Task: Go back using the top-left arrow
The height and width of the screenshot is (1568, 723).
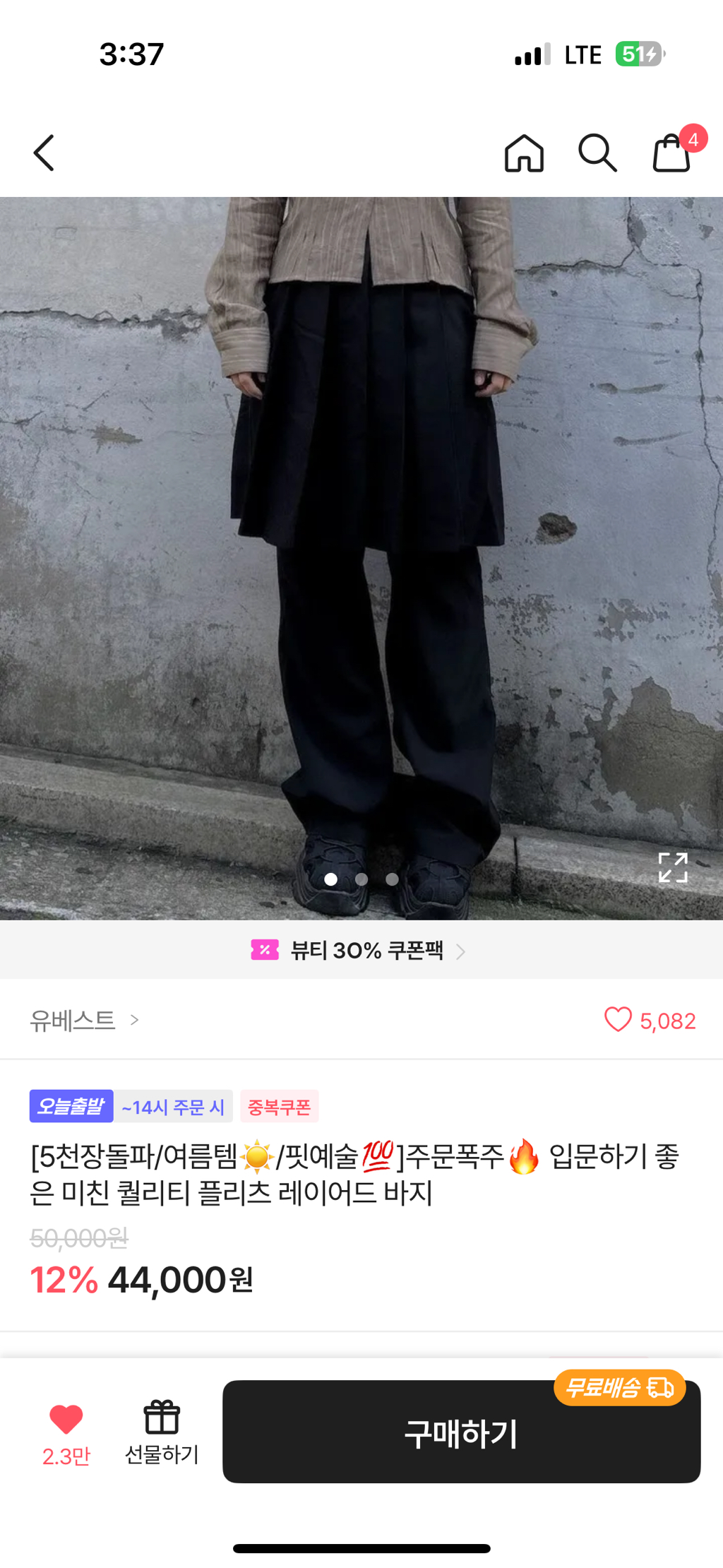Action: [44, 153]
